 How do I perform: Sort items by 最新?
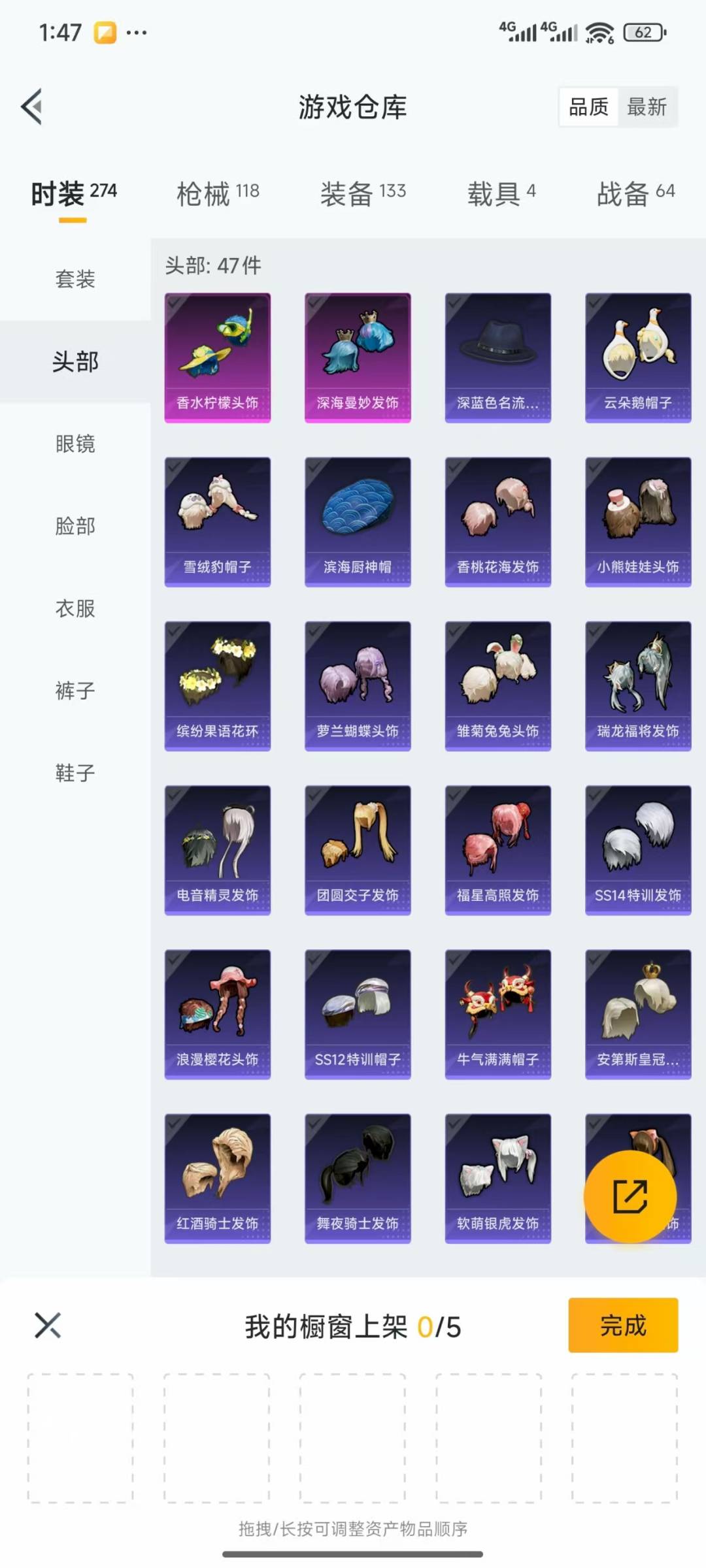(x=647, y=106)
